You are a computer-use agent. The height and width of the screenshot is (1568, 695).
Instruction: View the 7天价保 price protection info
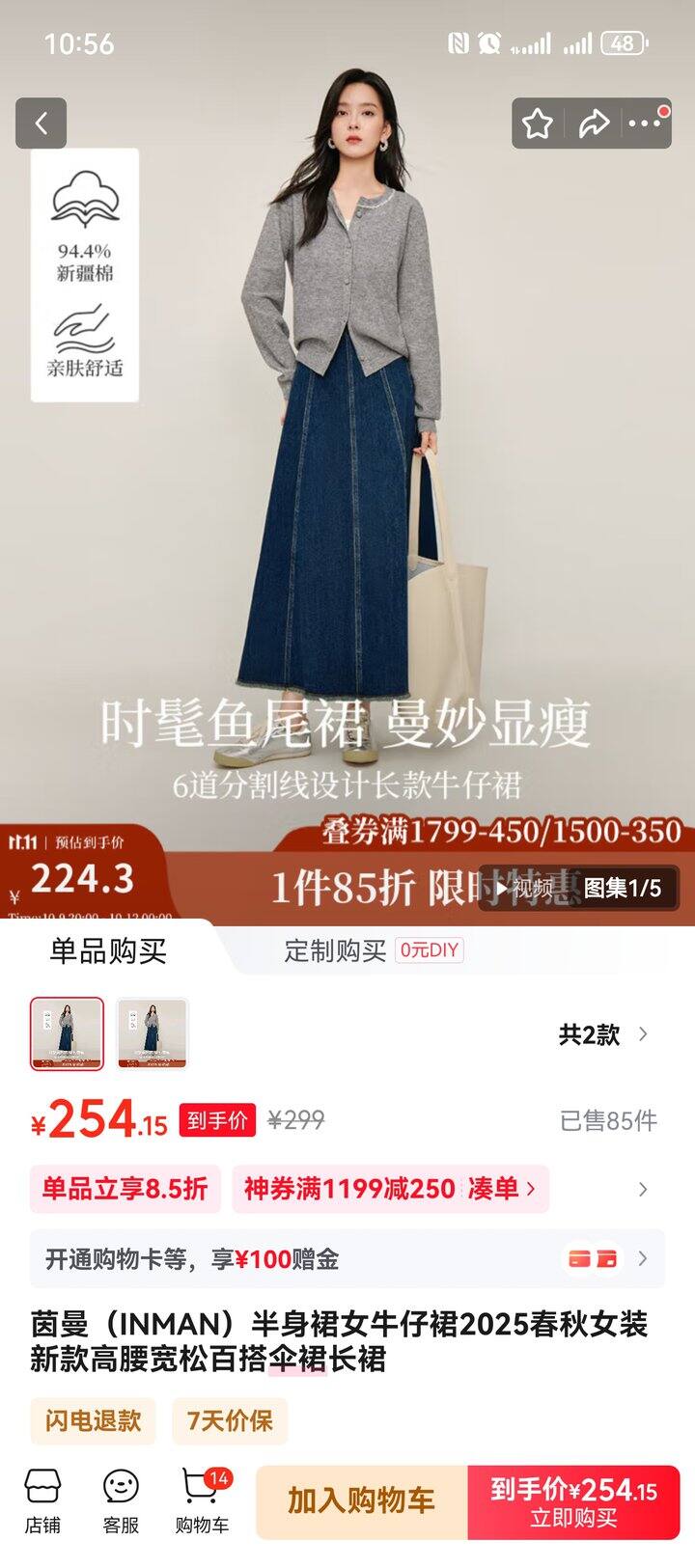click(230, 1420)
